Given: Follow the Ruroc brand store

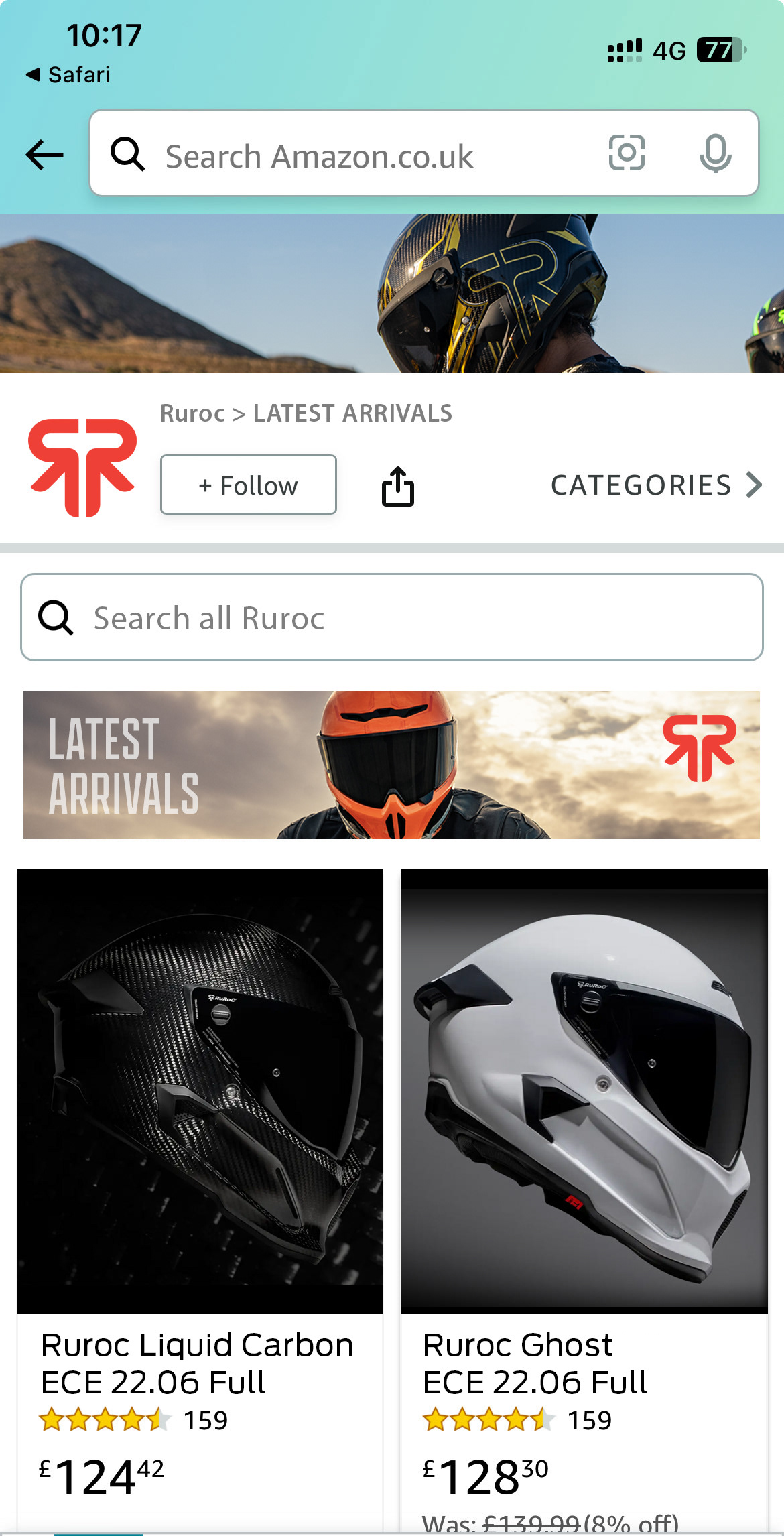Looking at the screenshot, I should [248, 485].
